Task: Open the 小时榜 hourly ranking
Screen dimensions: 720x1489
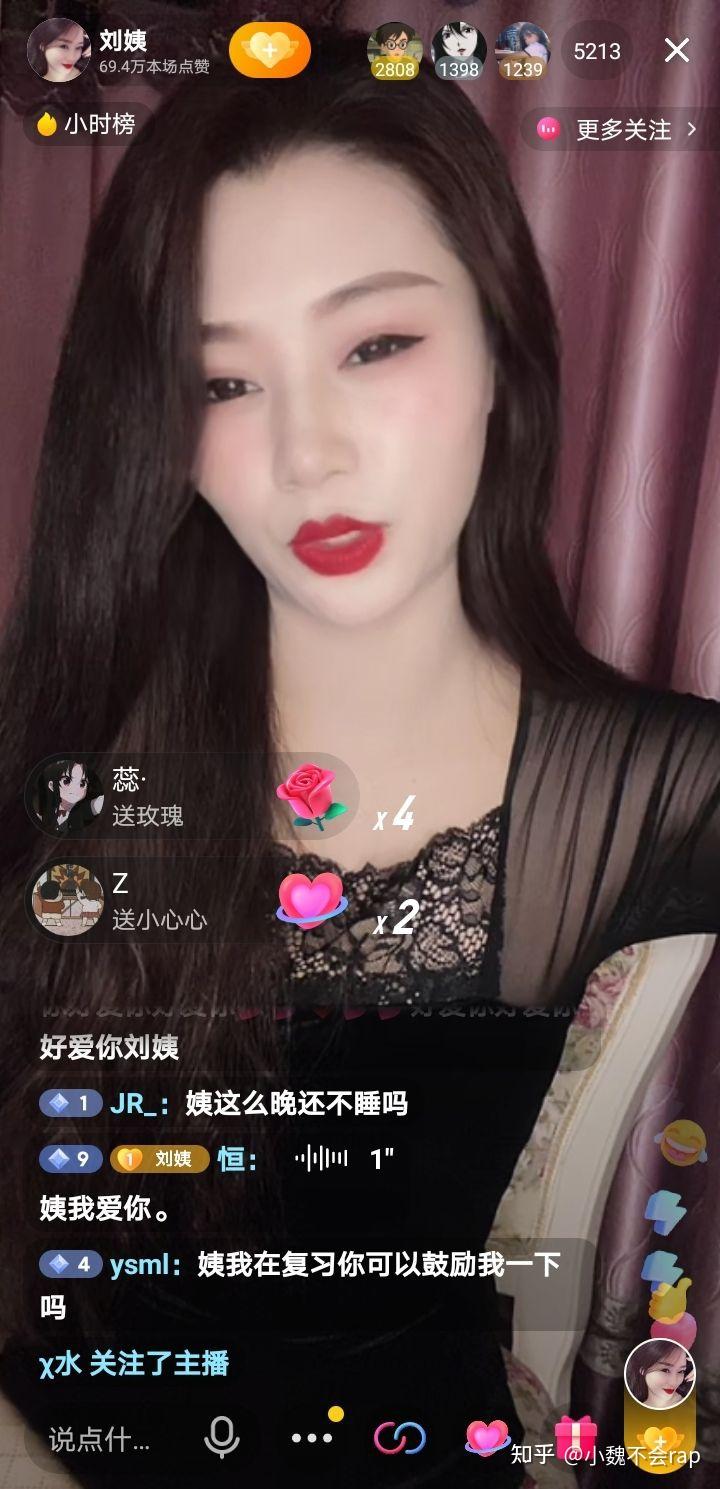Action: click(x=87, y=125)
